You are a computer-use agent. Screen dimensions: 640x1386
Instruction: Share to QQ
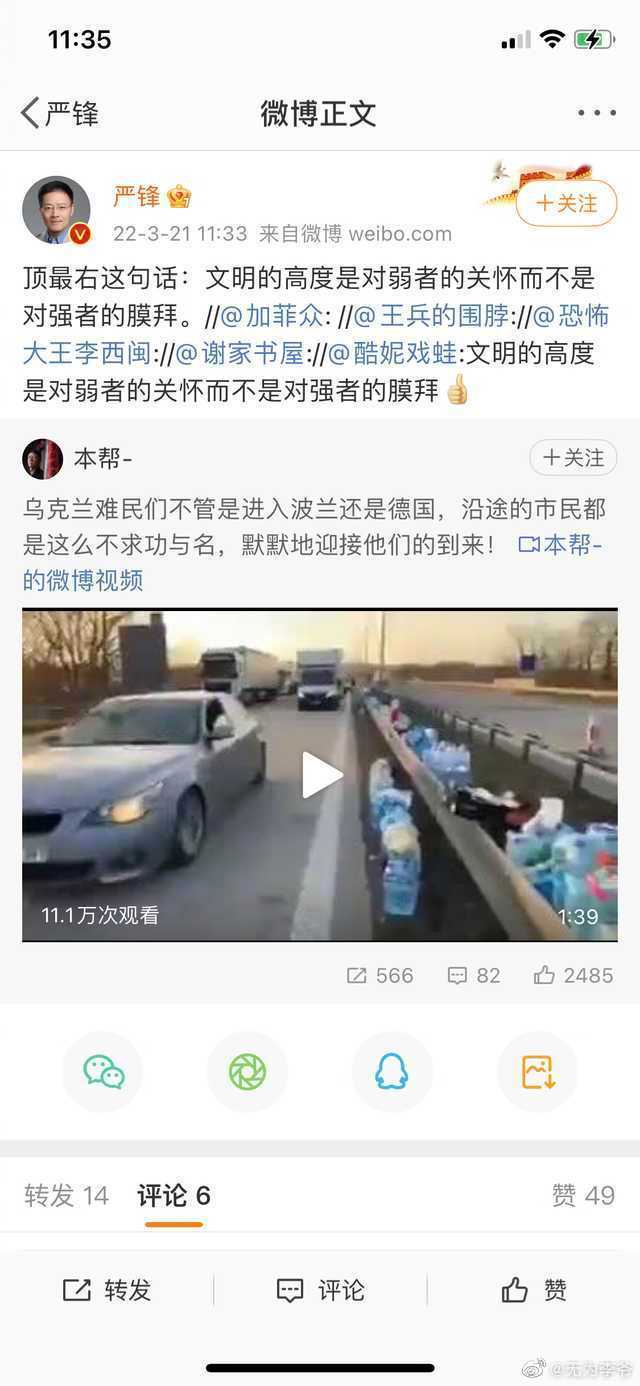tap(392, 1072)
